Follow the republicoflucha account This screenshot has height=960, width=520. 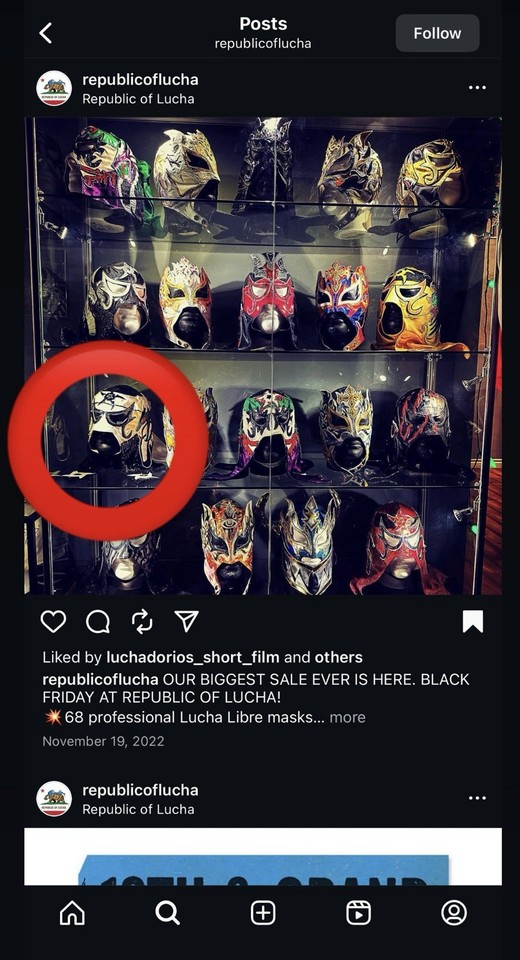pos(437,33)
